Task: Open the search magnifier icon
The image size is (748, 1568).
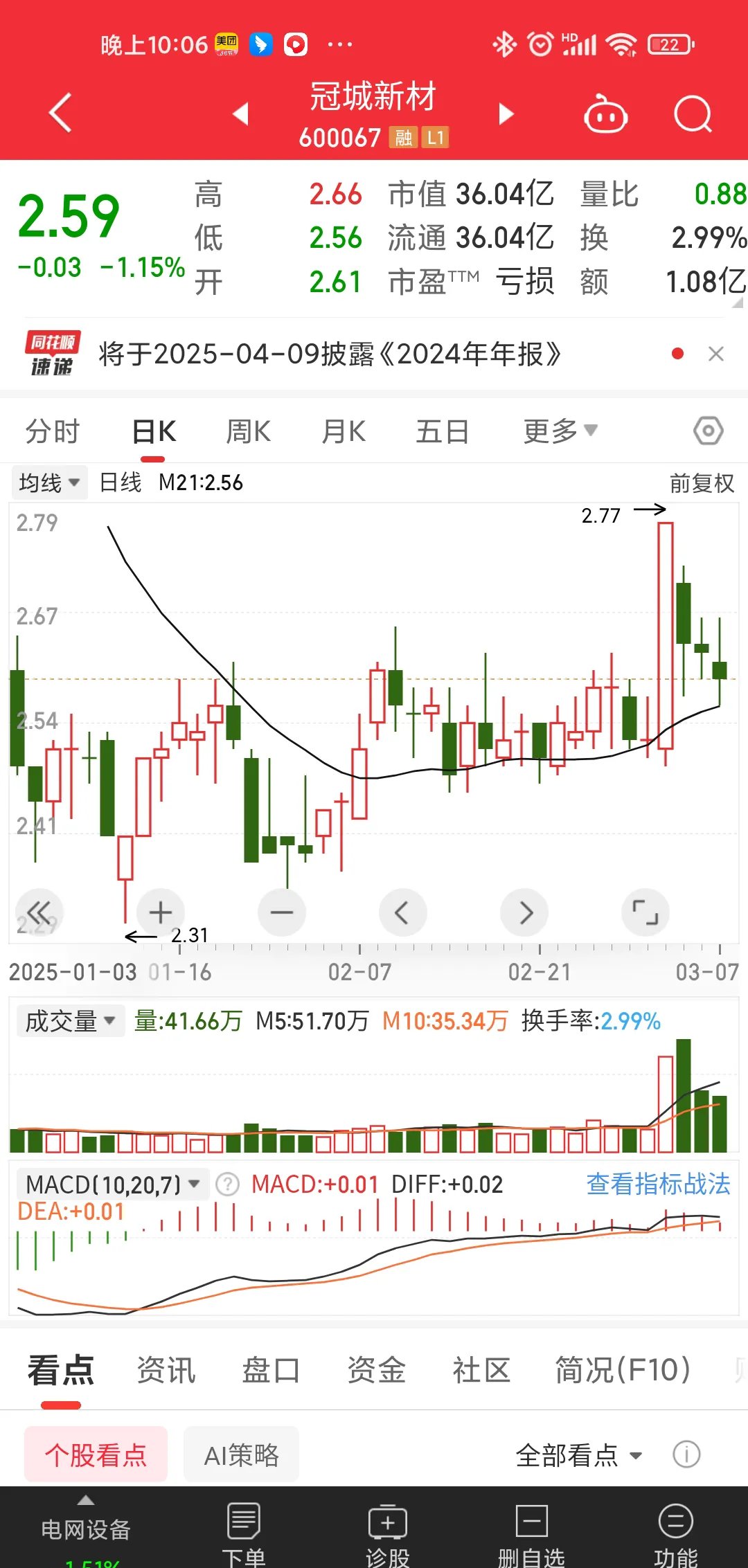Action: pyautogui.click(x=692, y=114)
